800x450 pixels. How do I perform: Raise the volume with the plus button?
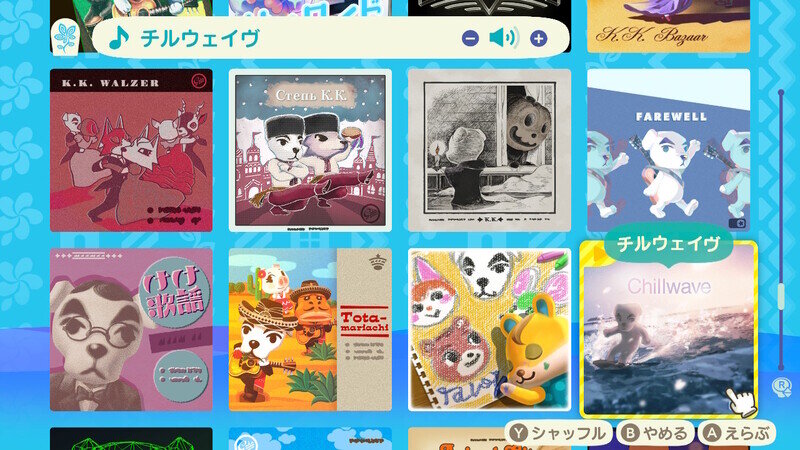[x=539, y=38]
